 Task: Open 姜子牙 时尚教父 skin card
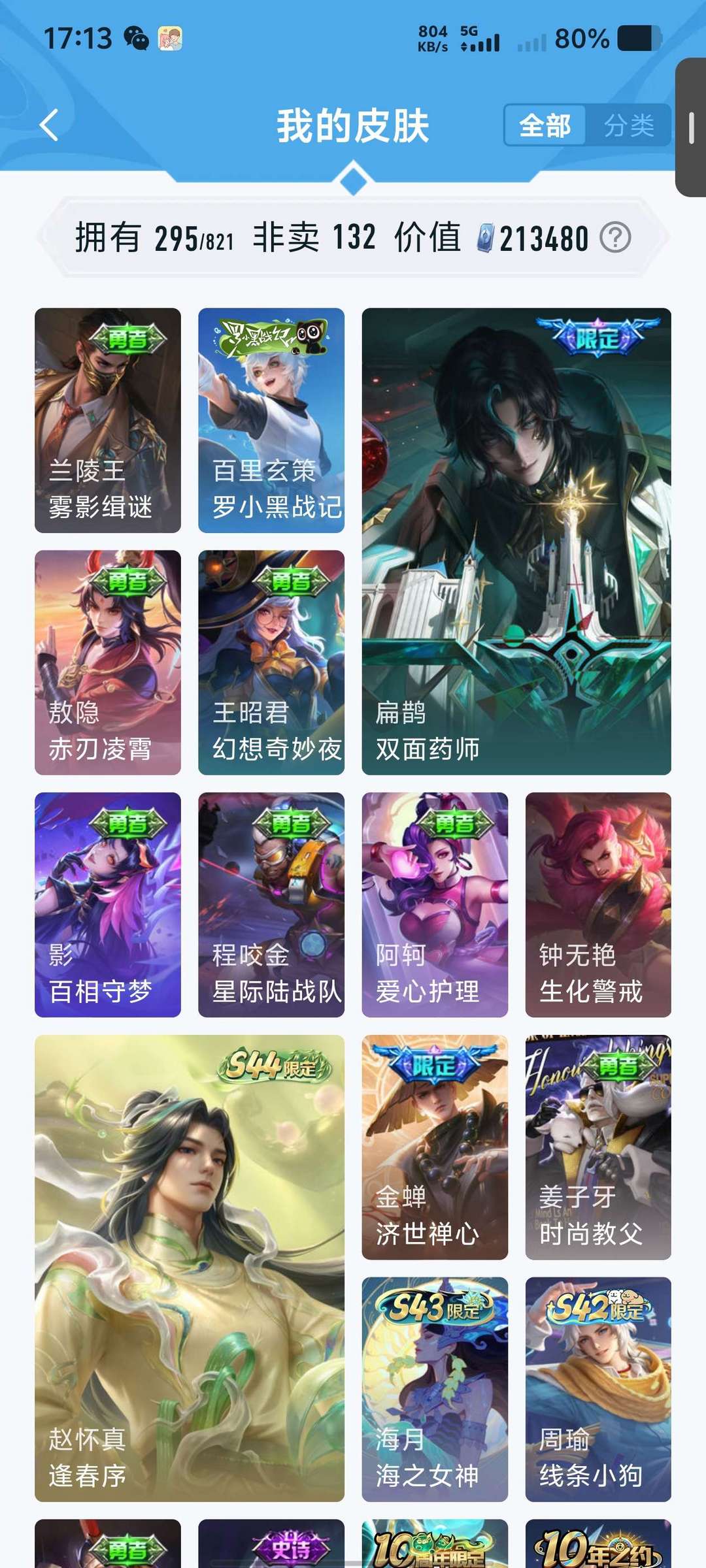(x=598, y=1147)
